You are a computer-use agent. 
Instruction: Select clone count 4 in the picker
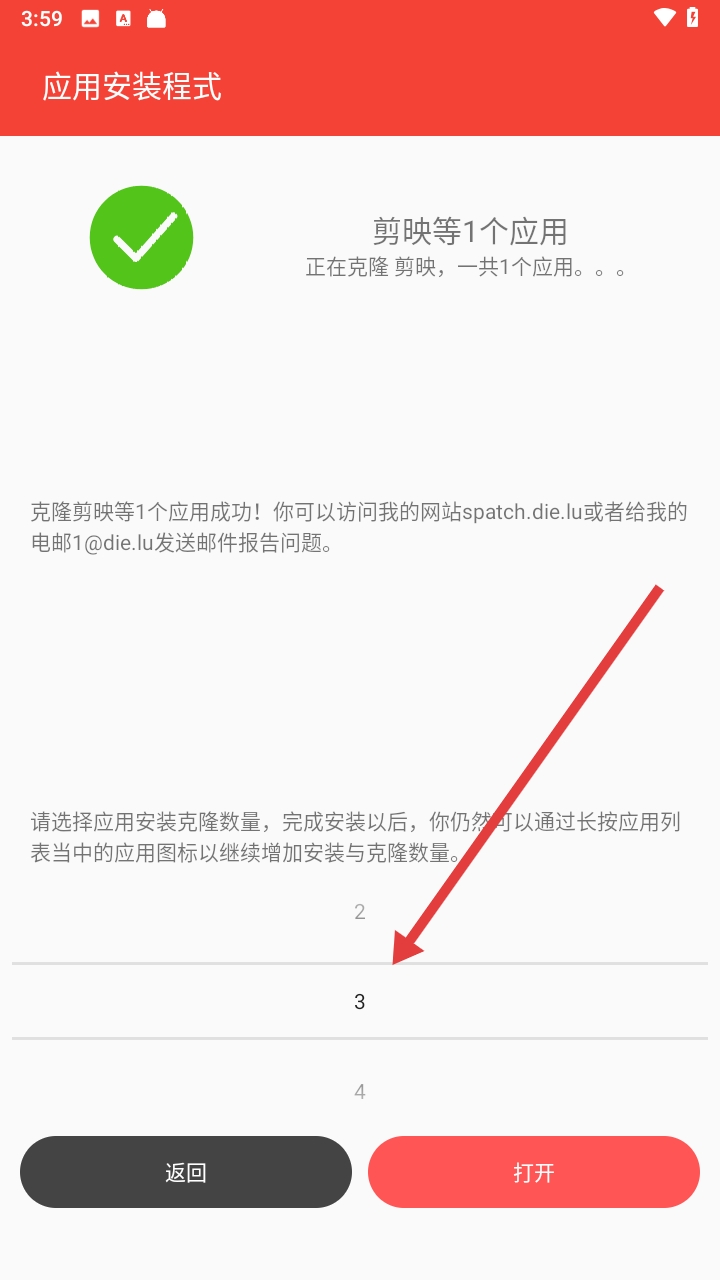tap(360, 1092)
